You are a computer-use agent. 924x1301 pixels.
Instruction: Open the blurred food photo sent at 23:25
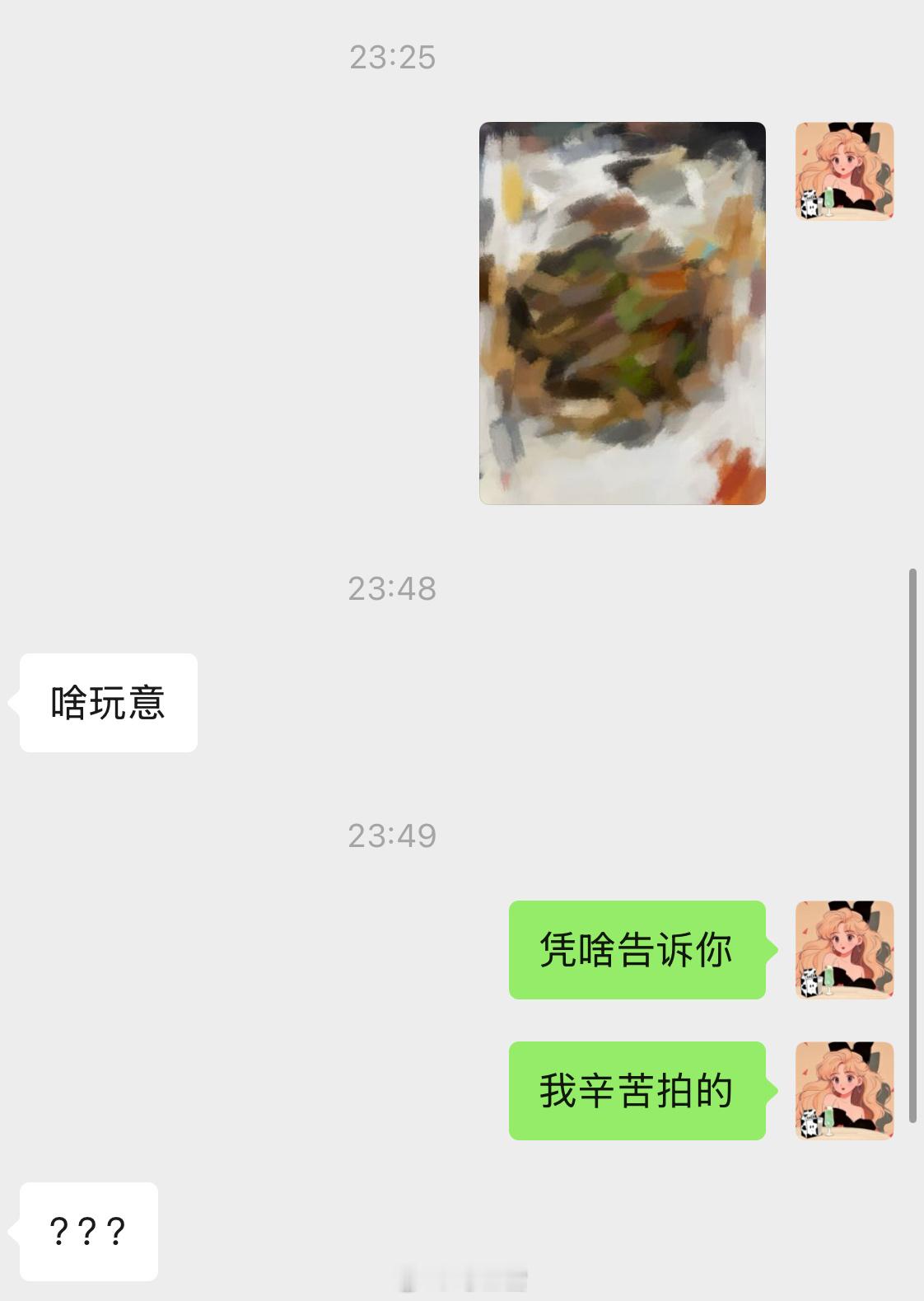coord(622,313)
